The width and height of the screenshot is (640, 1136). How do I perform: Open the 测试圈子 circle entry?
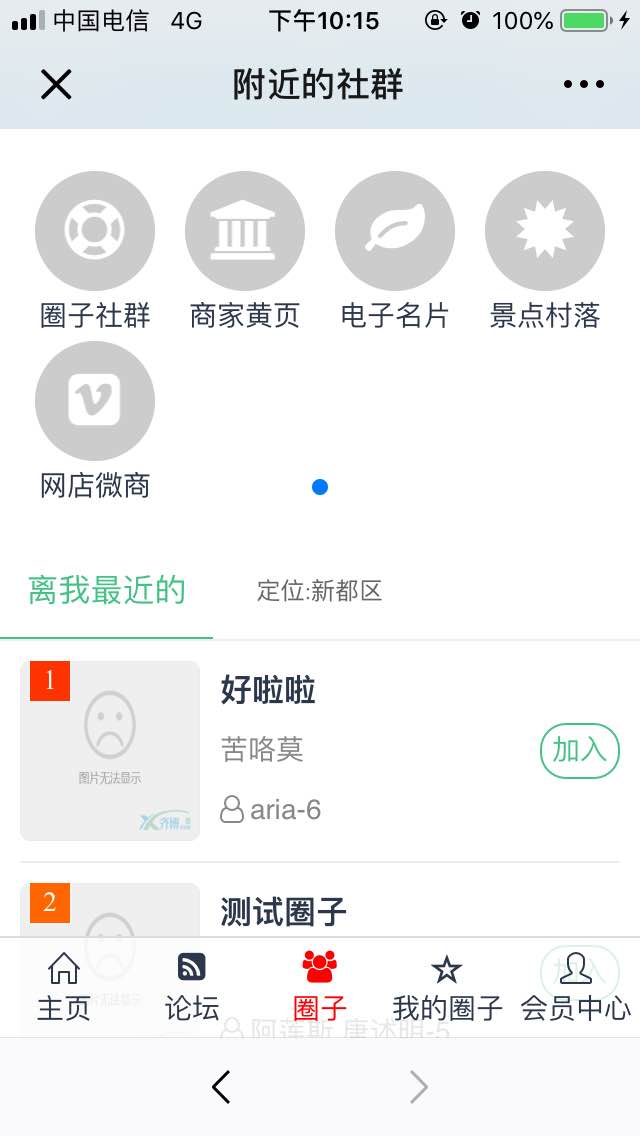[283, 911]
